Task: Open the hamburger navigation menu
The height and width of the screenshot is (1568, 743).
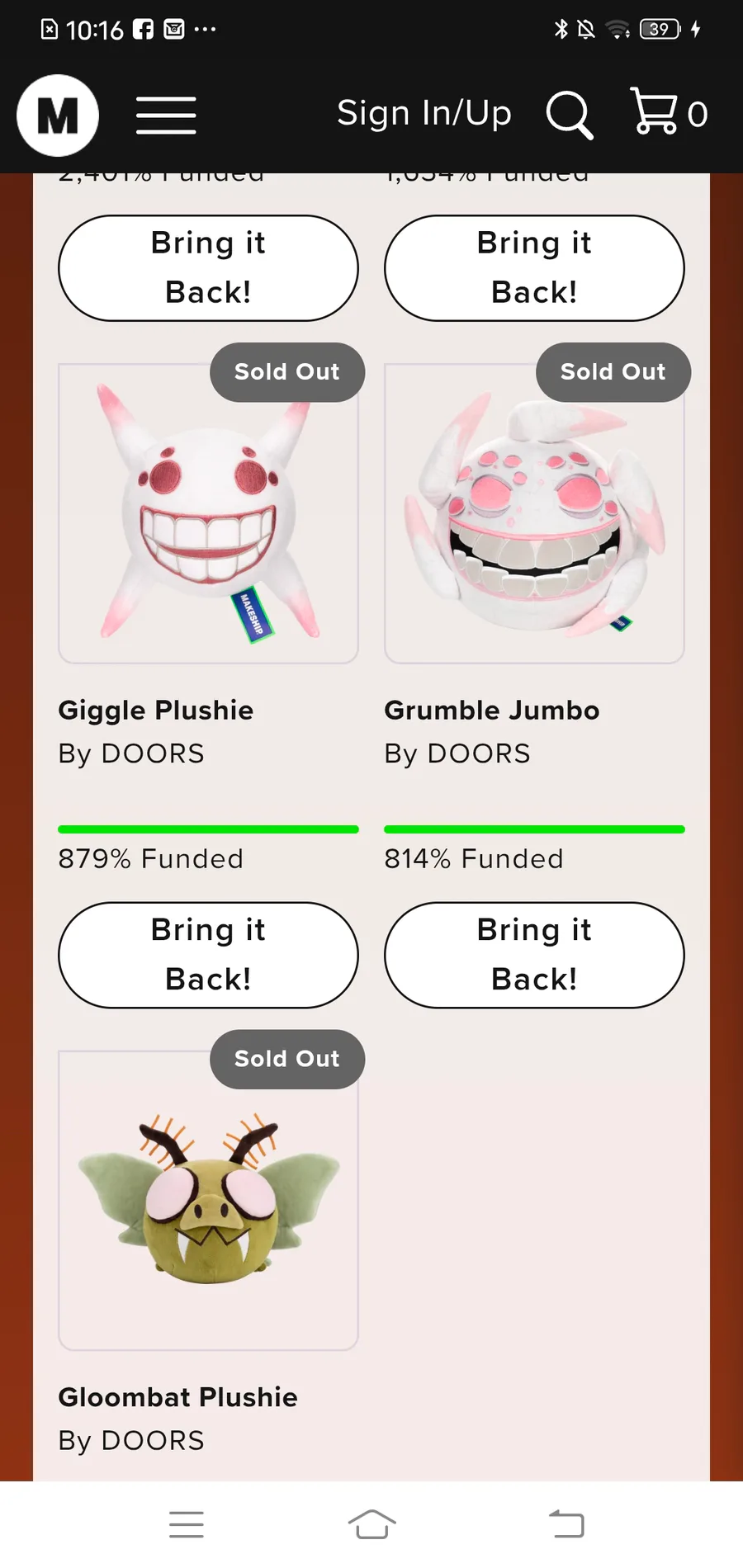Action: coord(166,115)
